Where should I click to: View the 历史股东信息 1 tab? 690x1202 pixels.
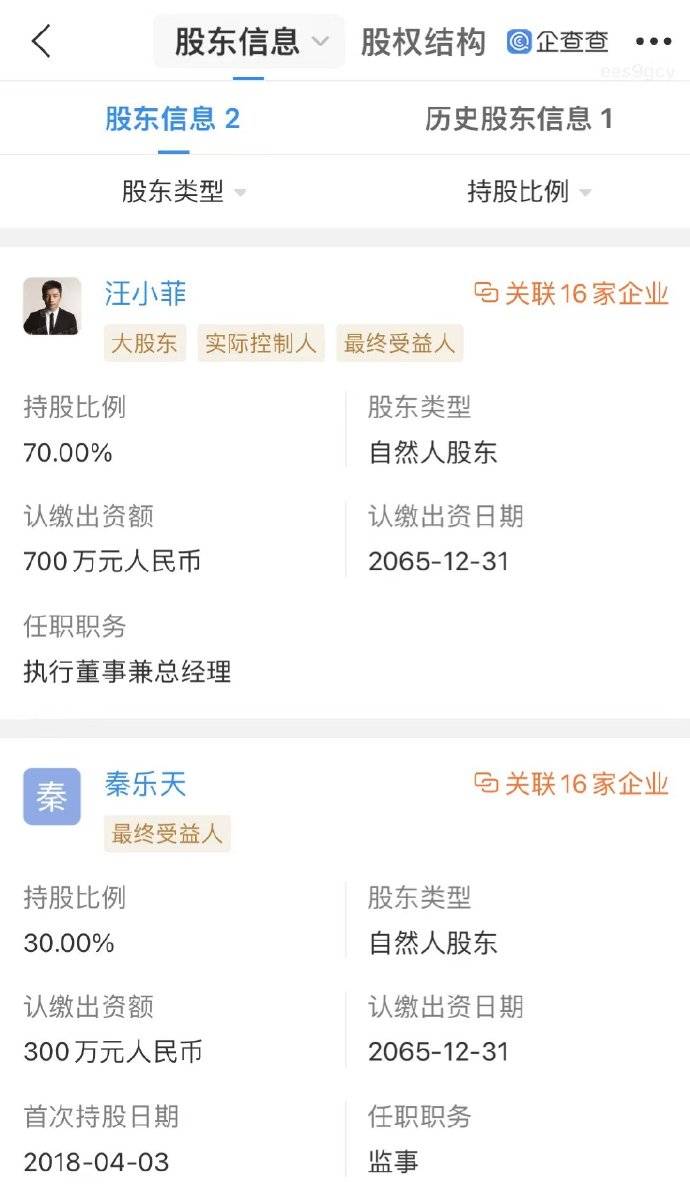pos(518,119)
